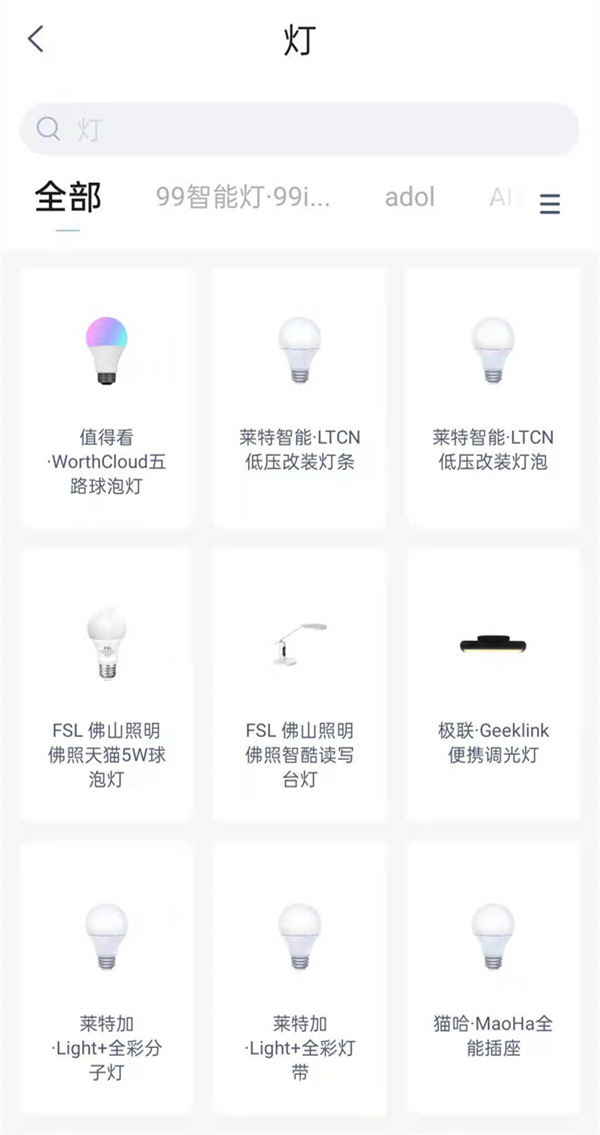Open 值得看 WorthCloud五路球泡灯

pos(106,398)
